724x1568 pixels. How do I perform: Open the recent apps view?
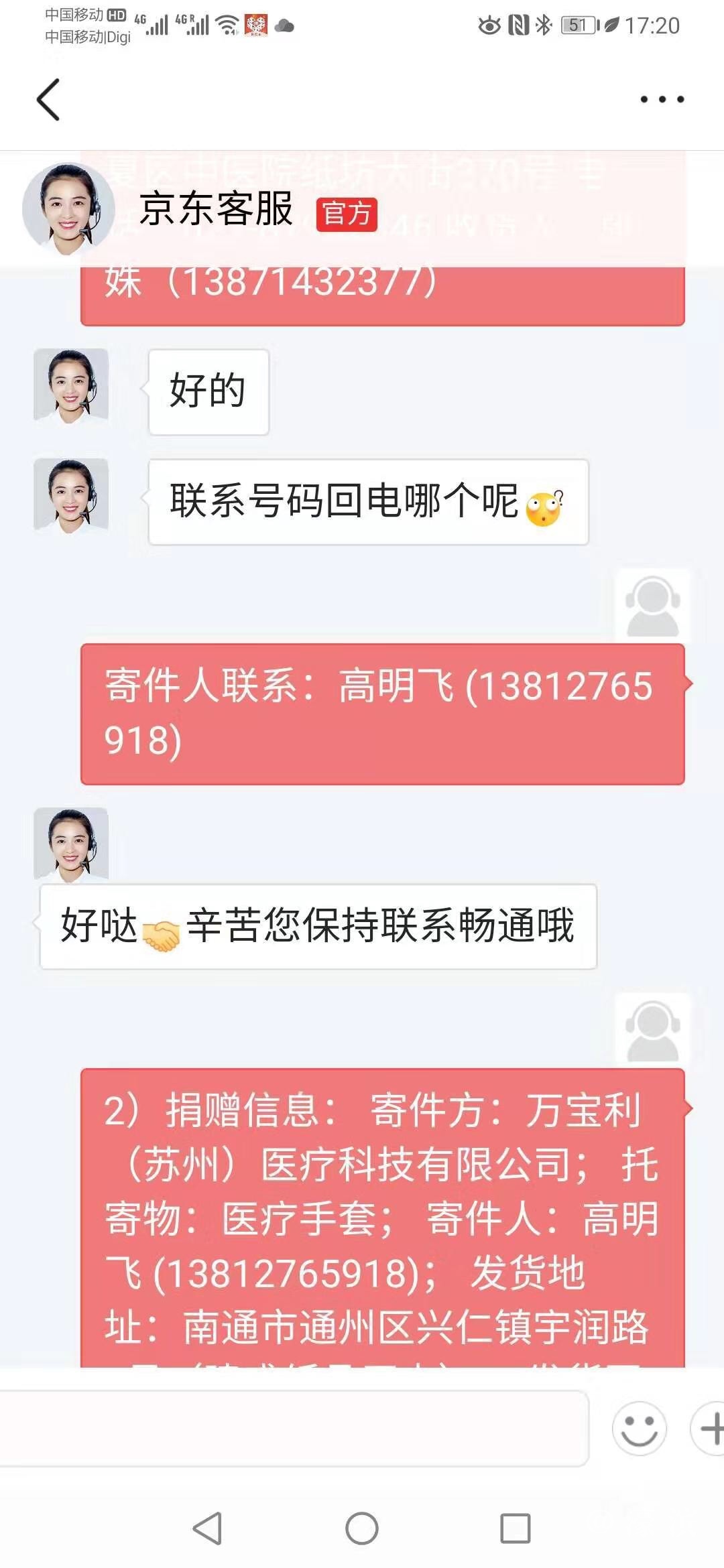click(515, 1528)
